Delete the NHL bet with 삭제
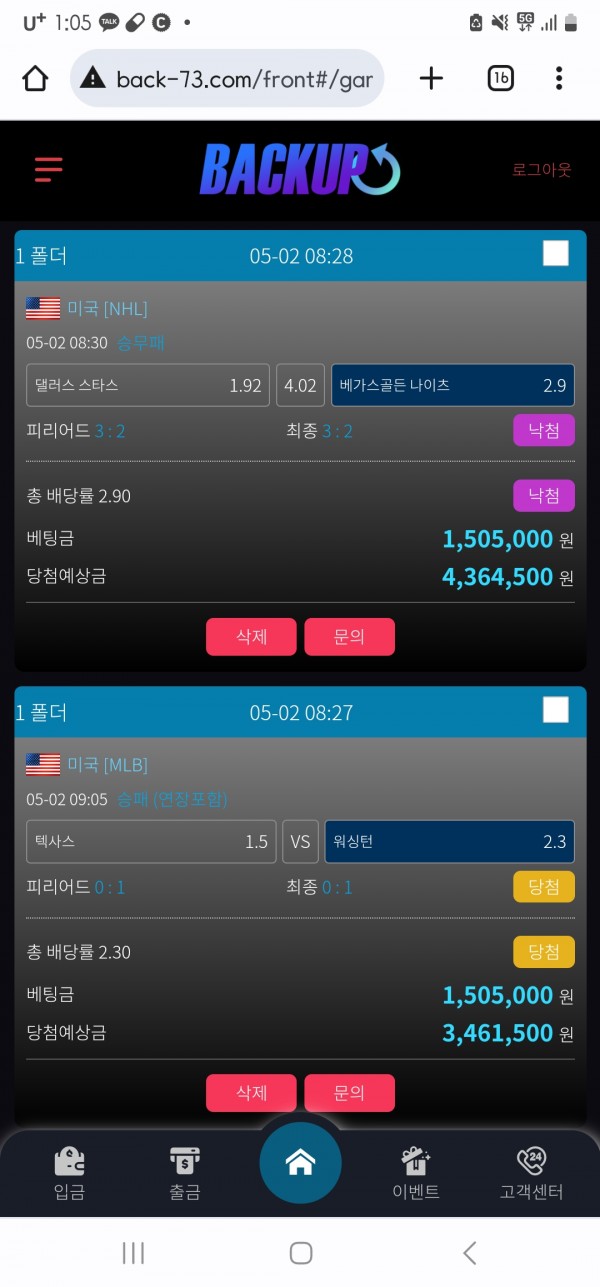The width and height of the screenshot is (600, 1287). tap(251, 637)
